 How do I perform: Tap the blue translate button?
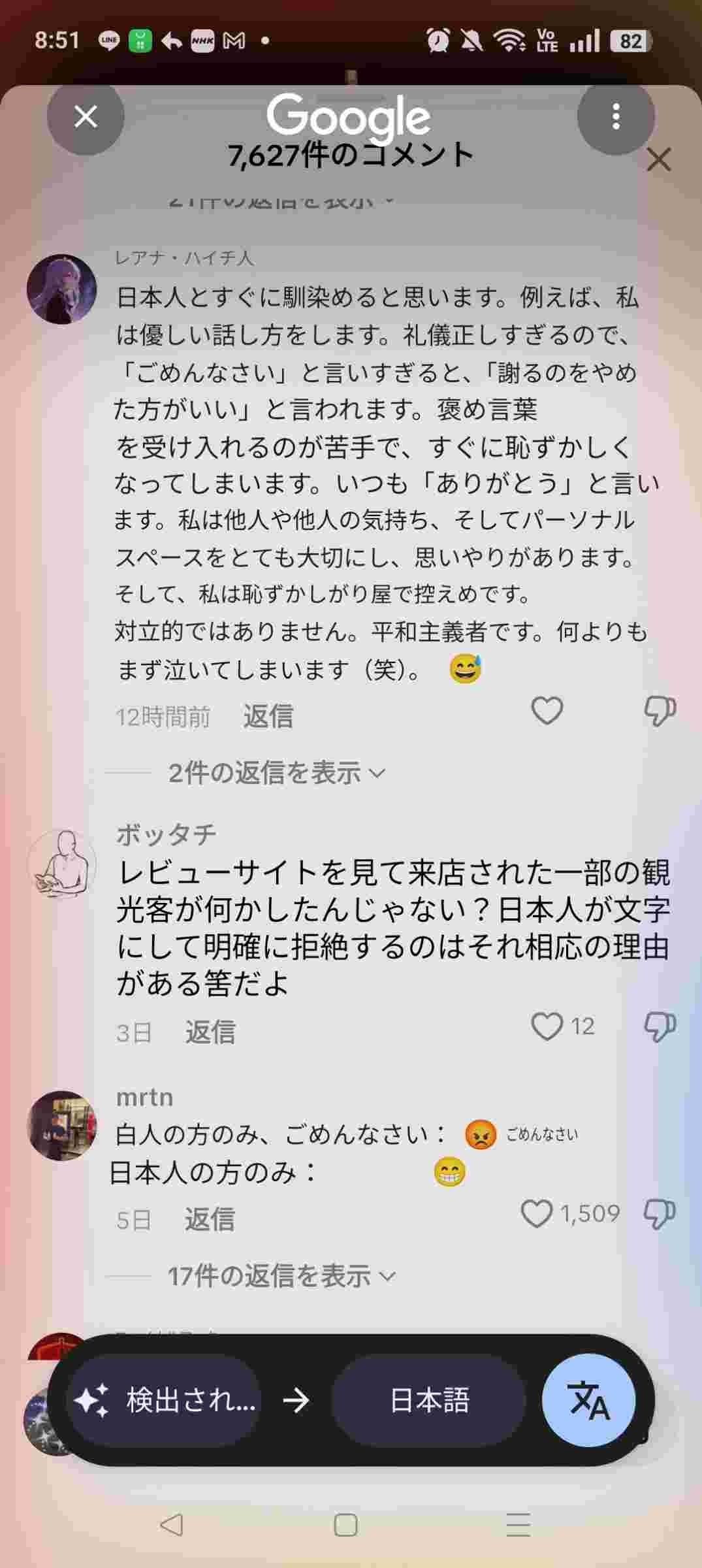(588, 1401)
